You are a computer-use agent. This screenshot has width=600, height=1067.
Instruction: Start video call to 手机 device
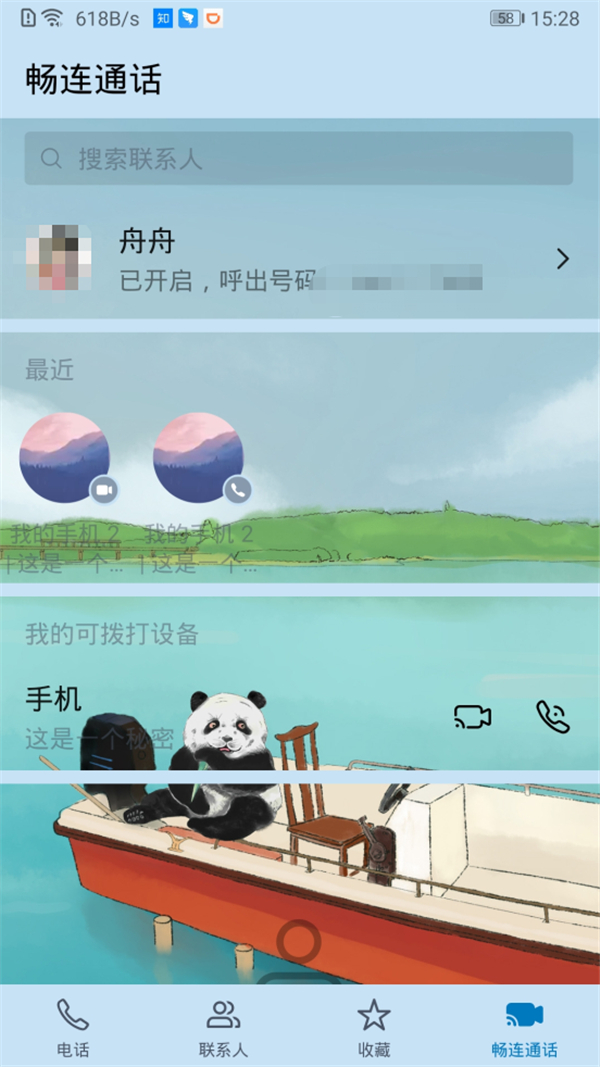pyautogui.click(x=472, y=716)
